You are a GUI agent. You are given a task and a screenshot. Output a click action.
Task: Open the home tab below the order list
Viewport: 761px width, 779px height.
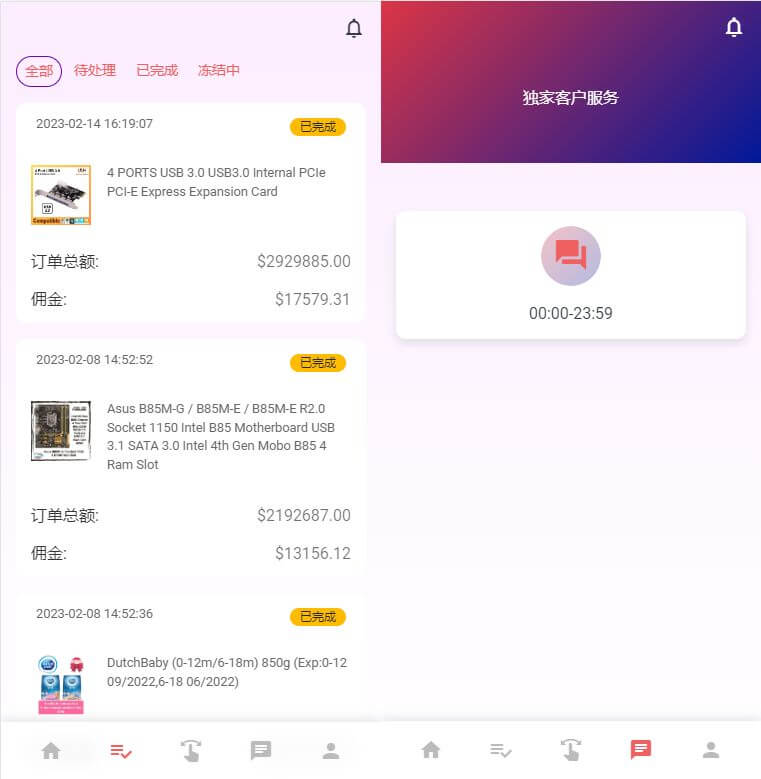click(51, 750)
